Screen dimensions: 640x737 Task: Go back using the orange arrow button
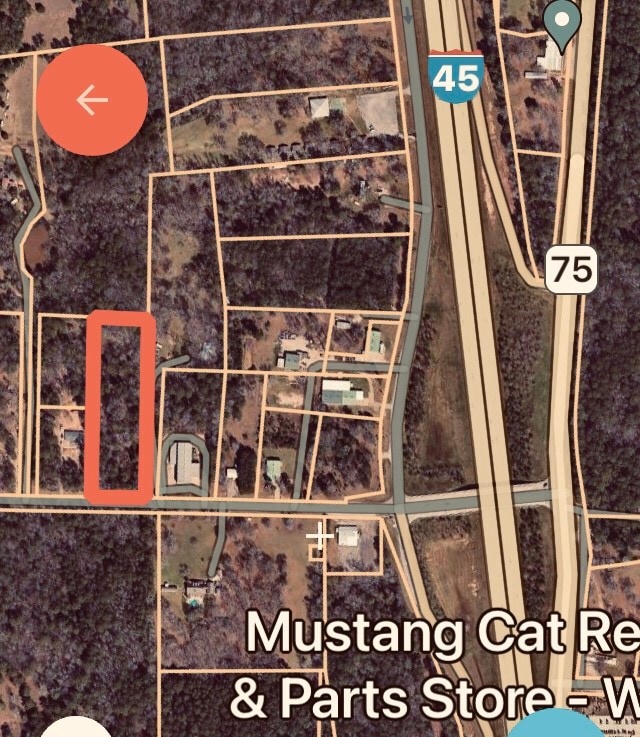click(x=92, y=99)
